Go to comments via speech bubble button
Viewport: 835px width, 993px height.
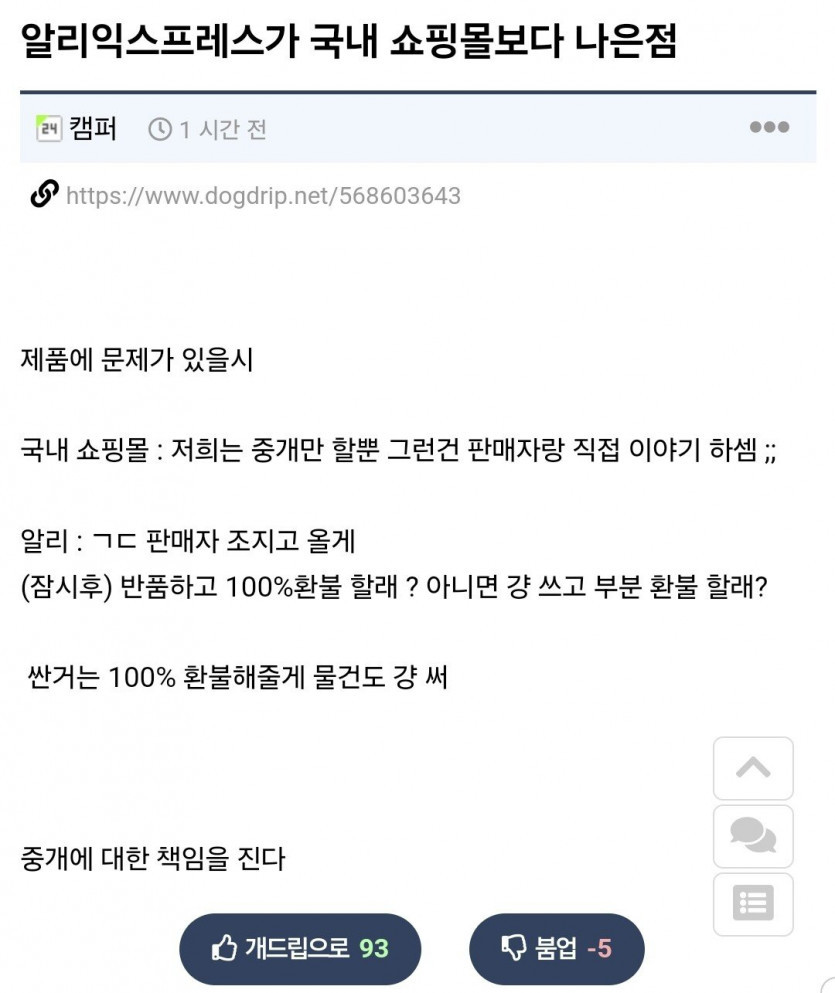[x=753, y=835]
